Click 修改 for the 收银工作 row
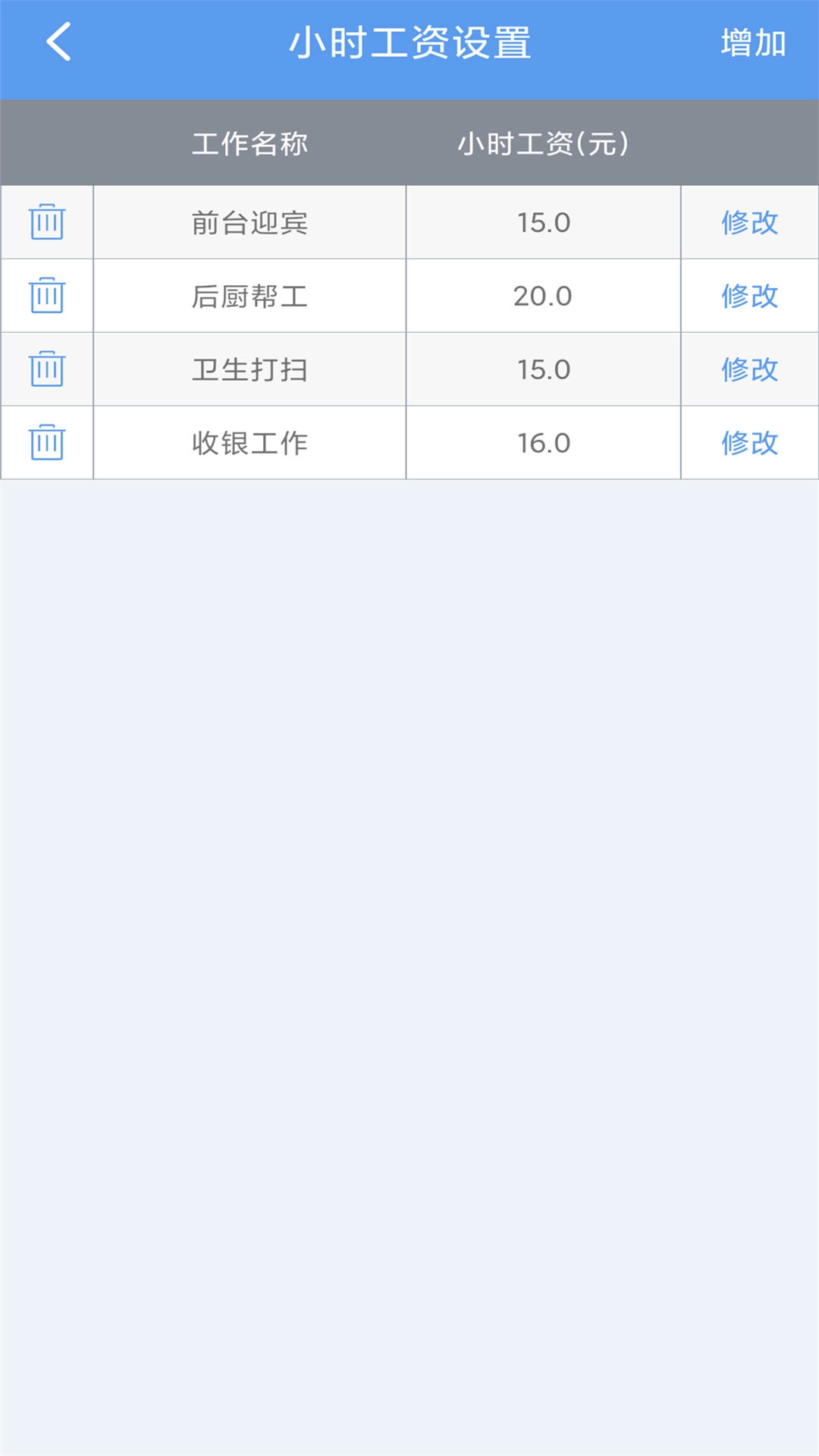Image resolution: width=819 pixels, height=1456 pixels. [x=749, y=443]
